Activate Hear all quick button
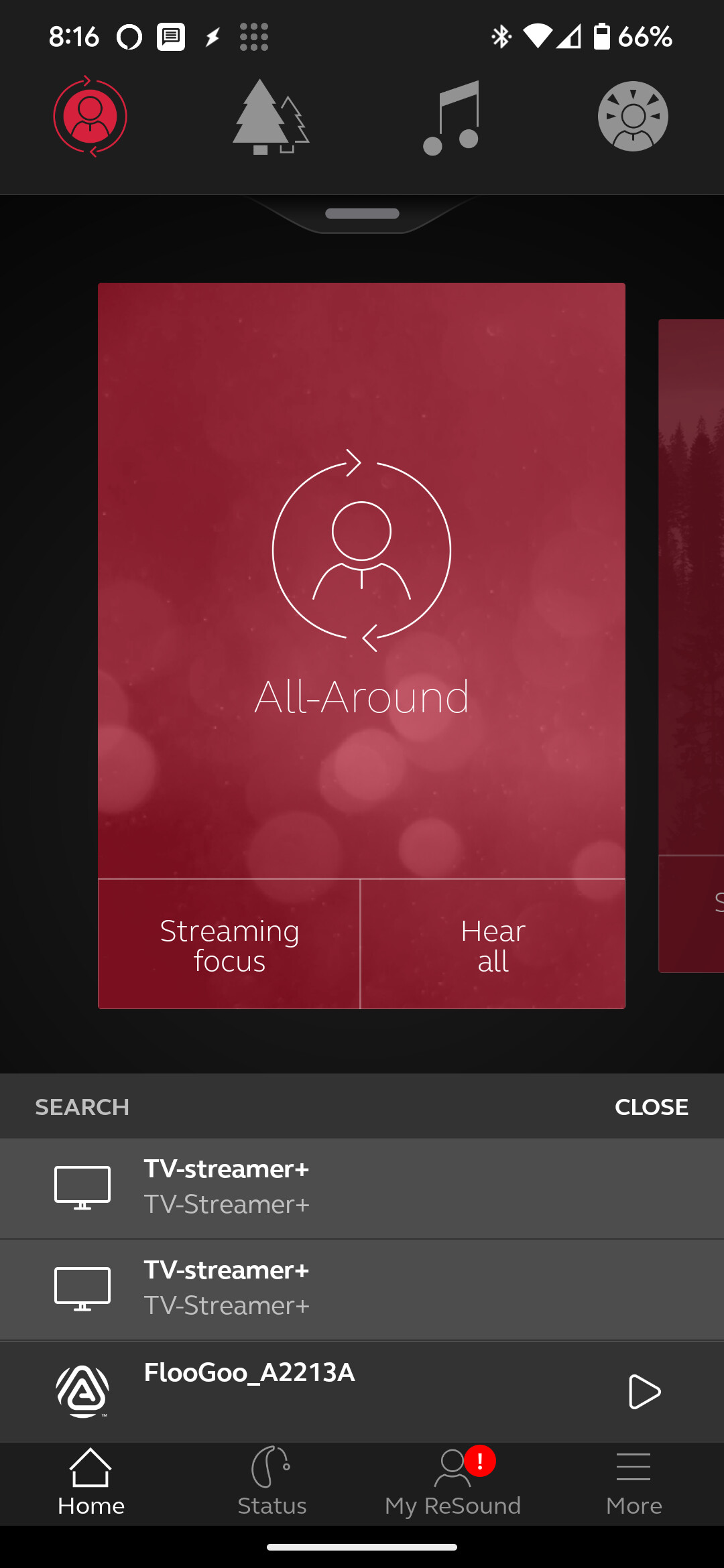 point(493,944)
